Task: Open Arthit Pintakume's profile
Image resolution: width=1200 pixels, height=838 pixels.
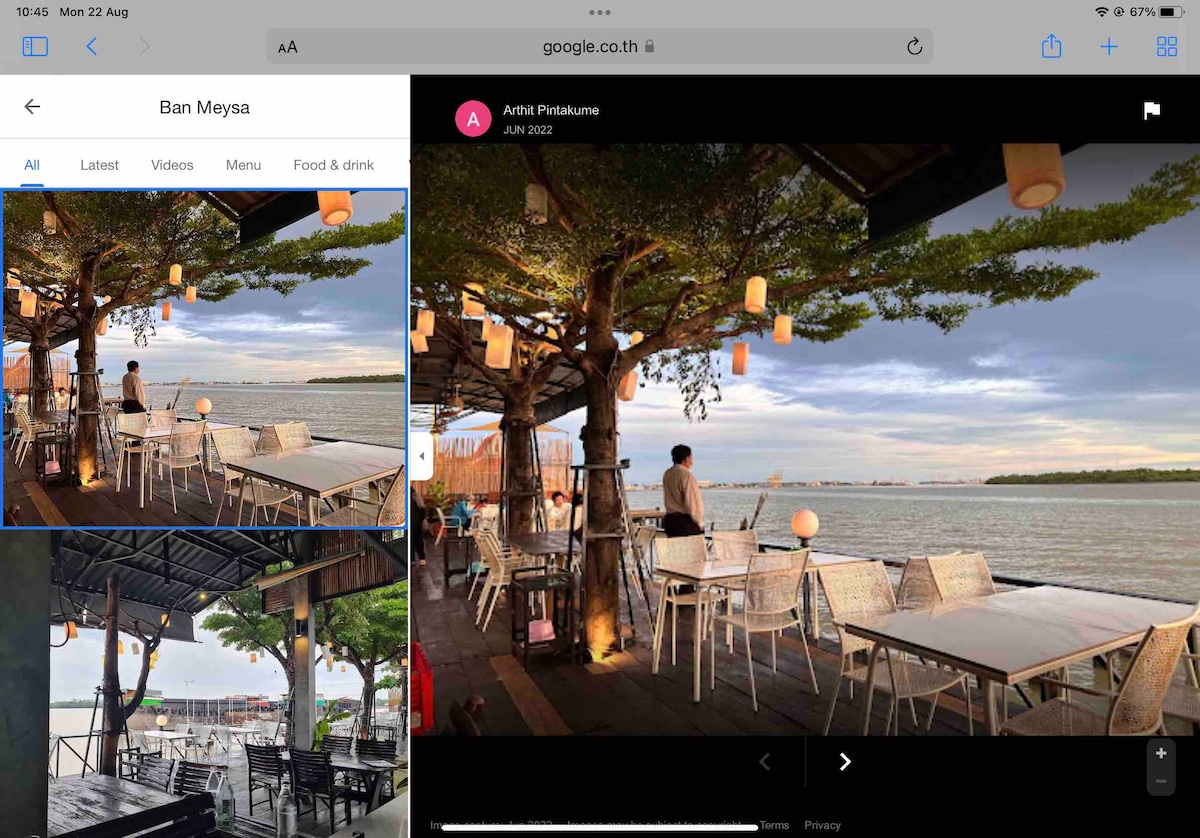Action: click(550, 110)
